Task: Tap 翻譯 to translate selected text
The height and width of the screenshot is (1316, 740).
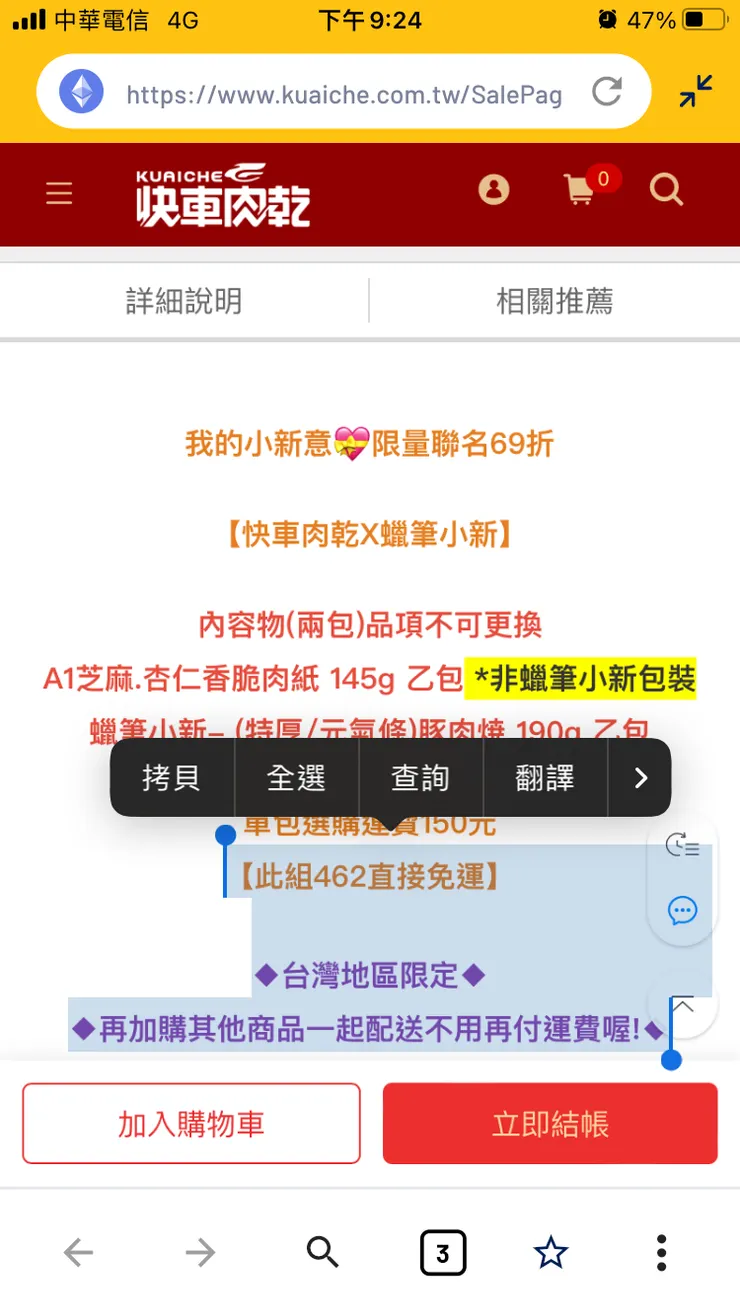Action: click(x=544, y=777)
